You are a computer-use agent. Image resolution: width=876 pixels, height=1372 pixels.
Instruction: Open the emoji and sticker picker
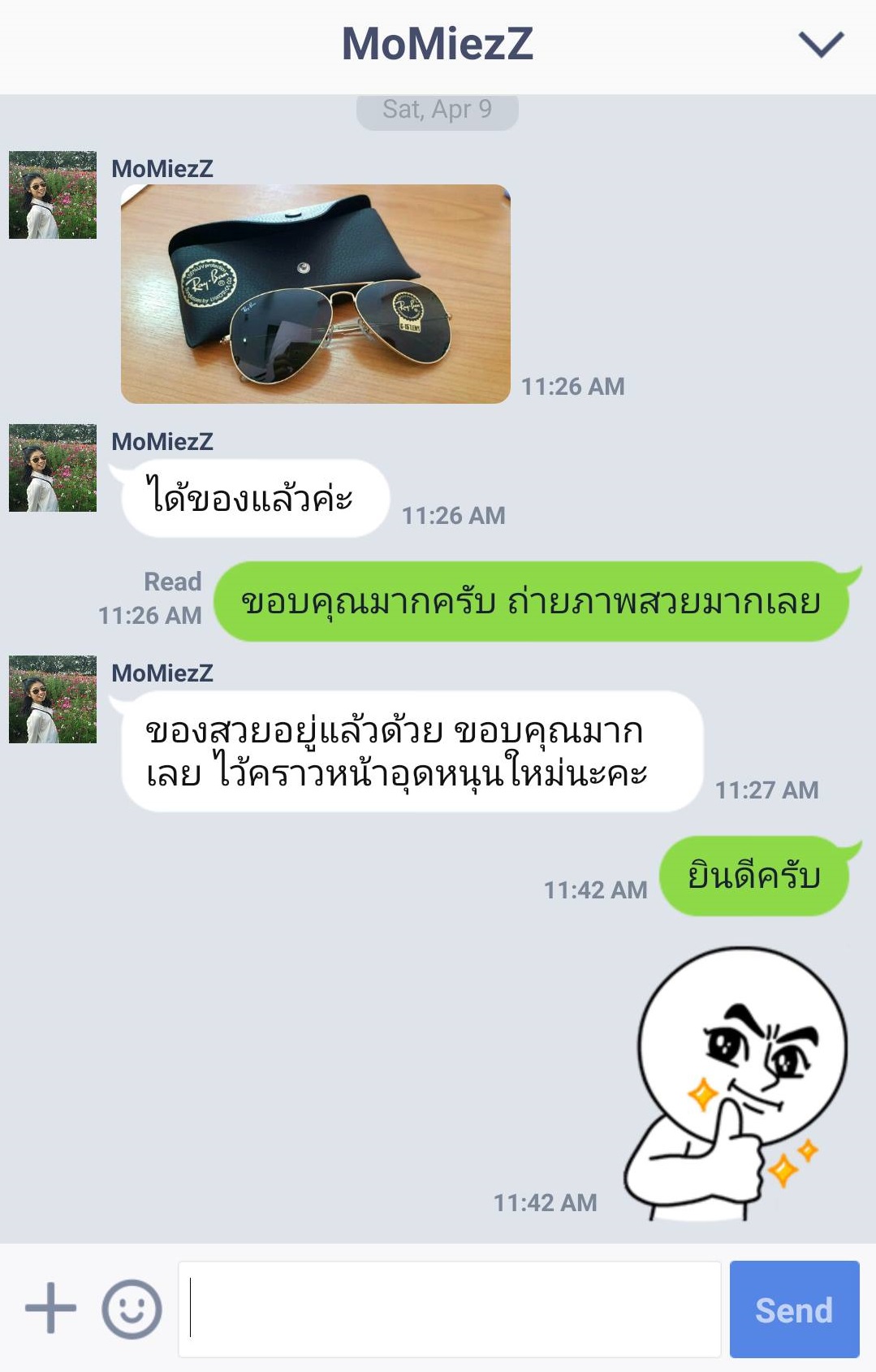132,1309
